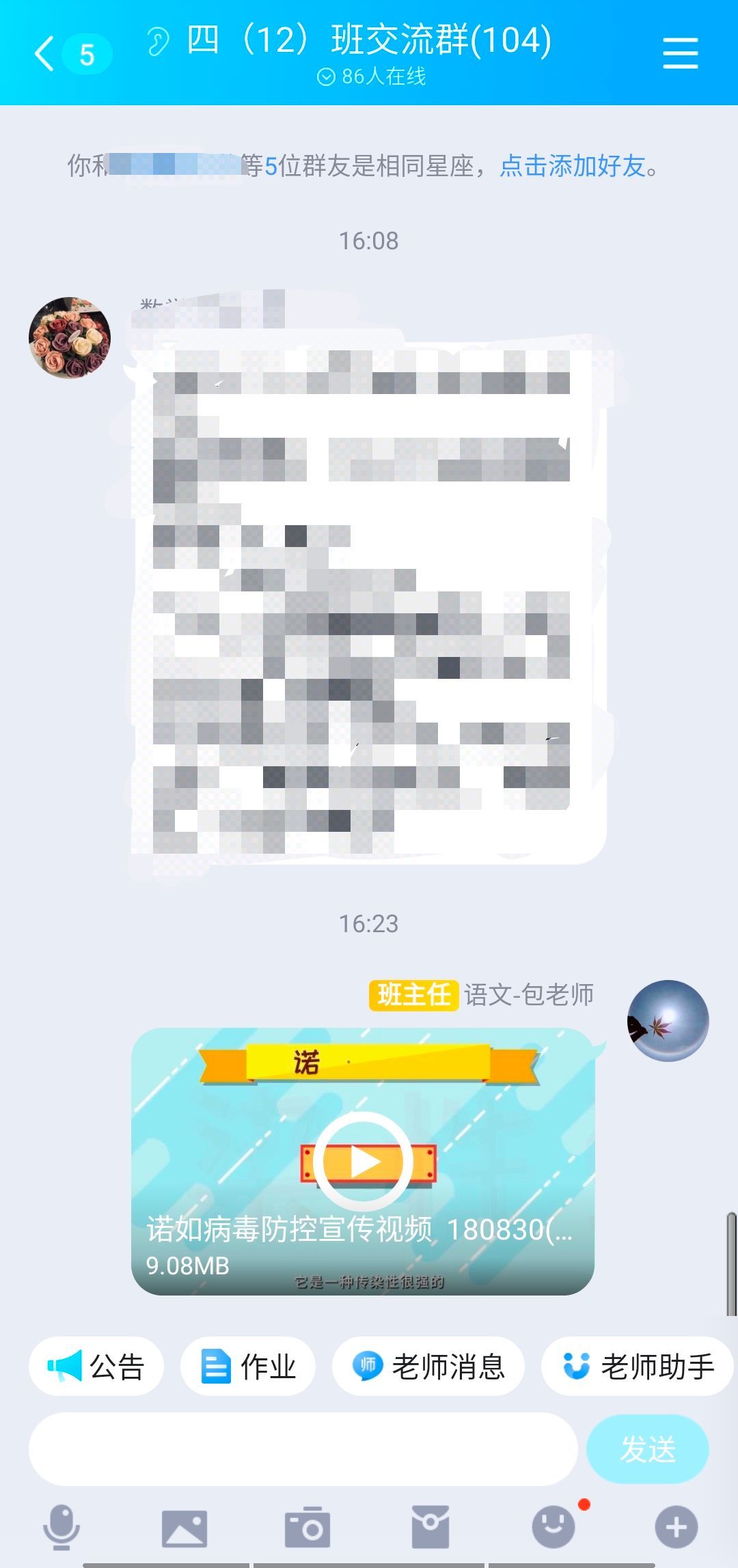
Task: Open the group menu icon
Action: click(x=680, y=53)
